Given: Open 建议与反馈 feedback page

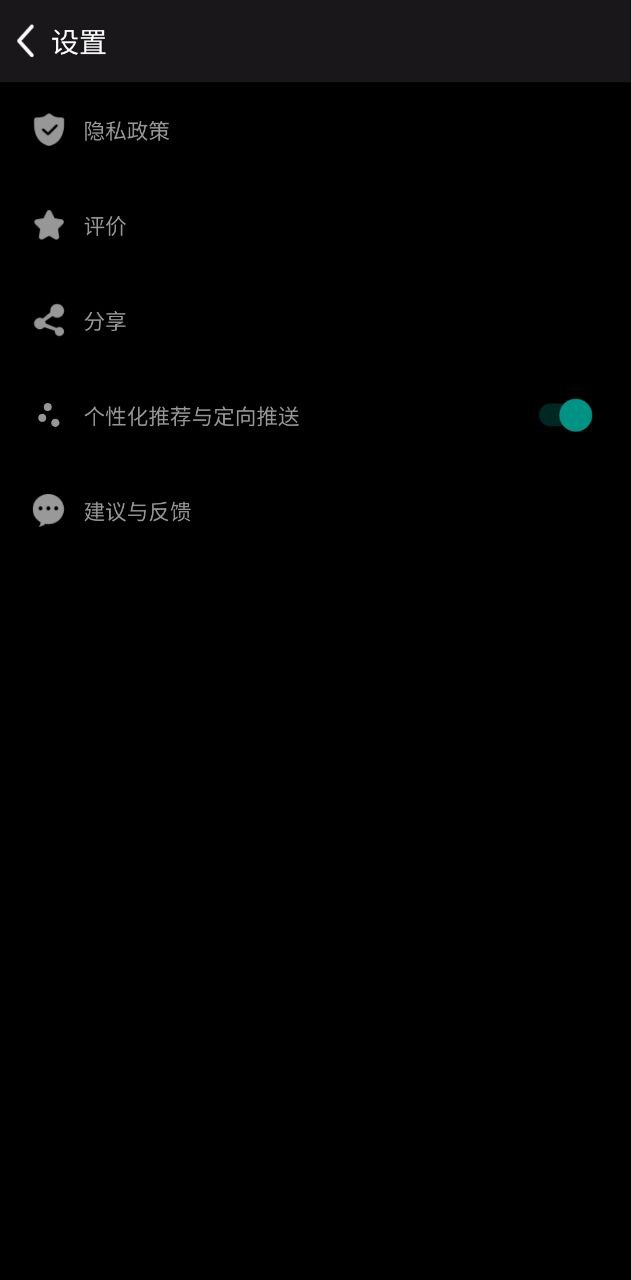Looking at the screenshot, I should (x=137, y=511).
